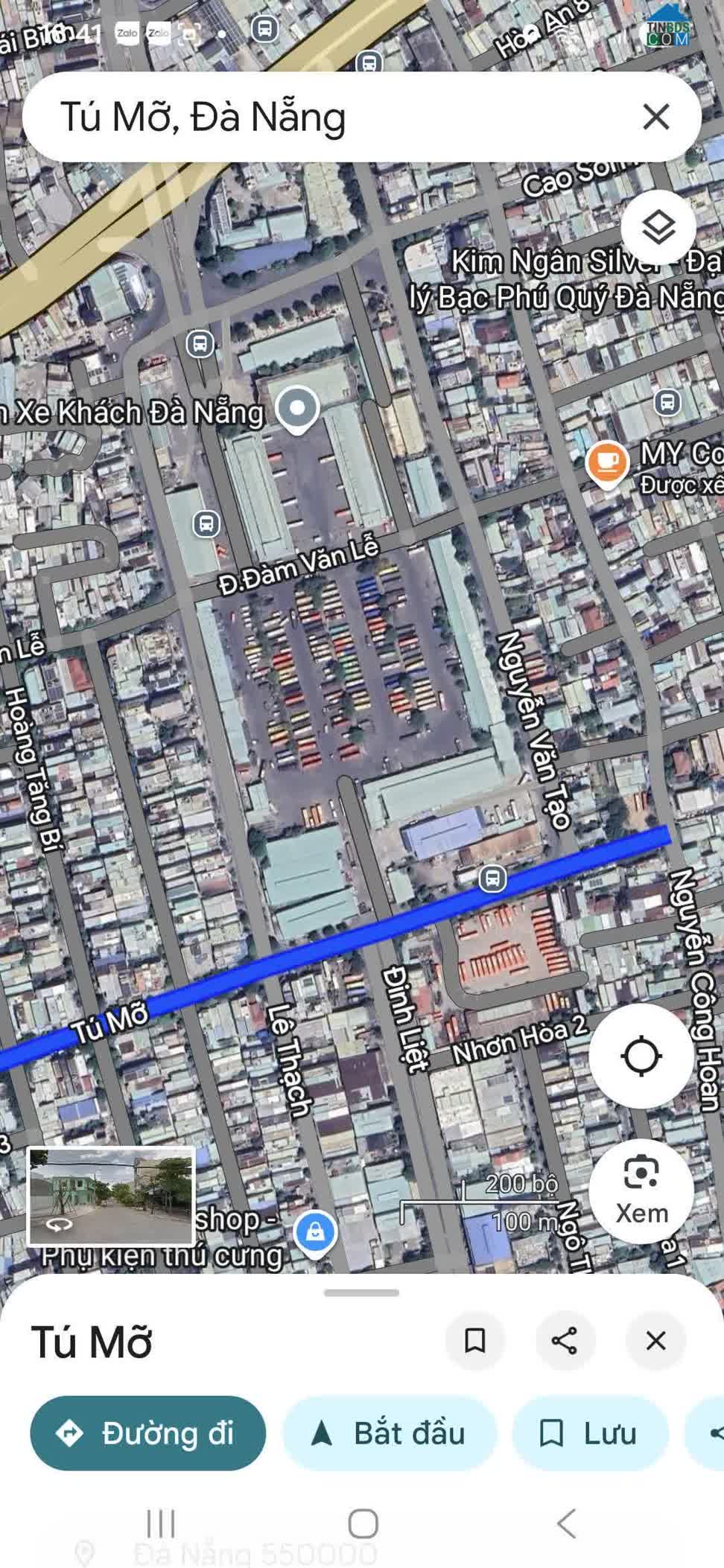
Task: Get directions with Đường đi
Action: tap(147, 1433)
